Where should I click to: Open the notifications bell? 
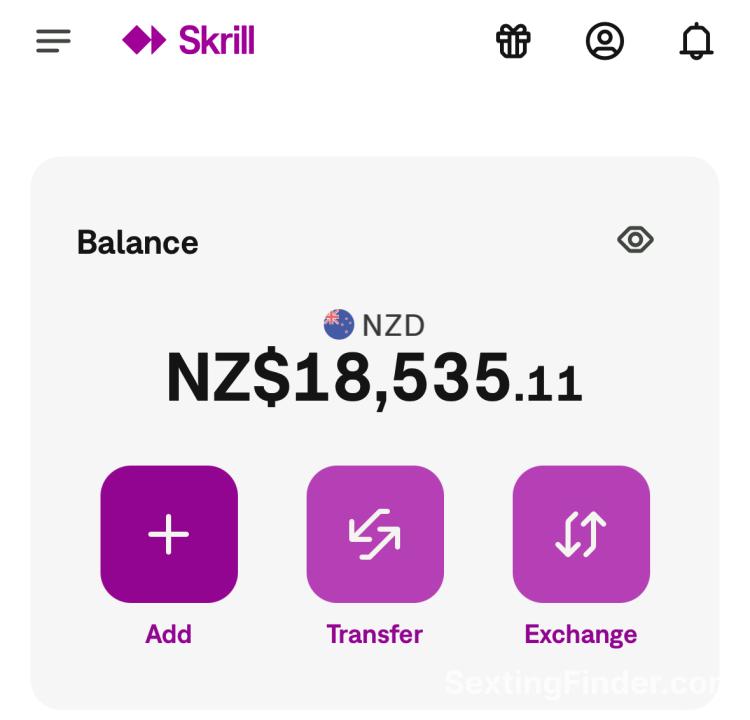pos(696,41)
